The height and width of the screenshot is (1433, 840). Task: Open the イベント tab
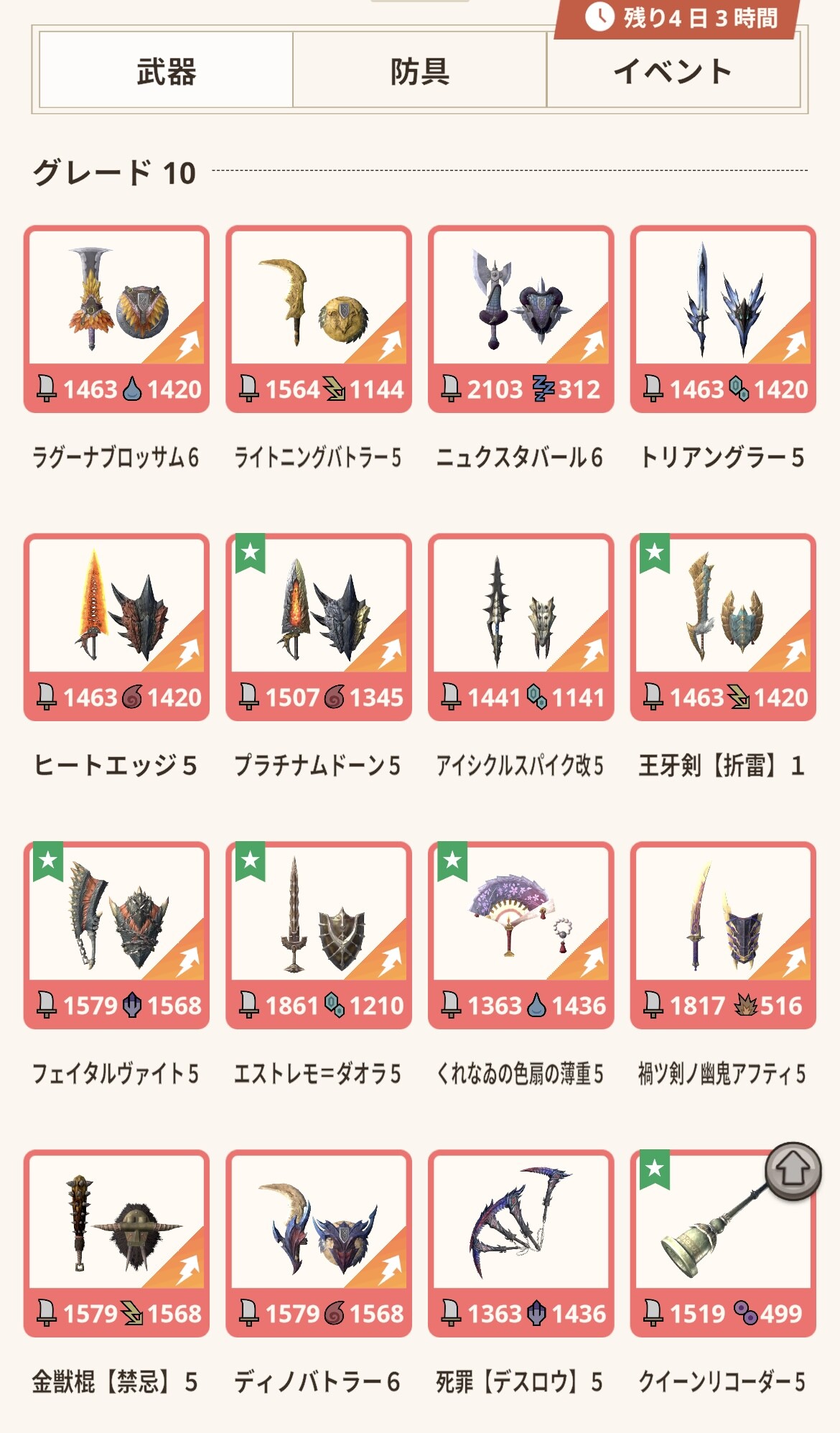point(673,71)
